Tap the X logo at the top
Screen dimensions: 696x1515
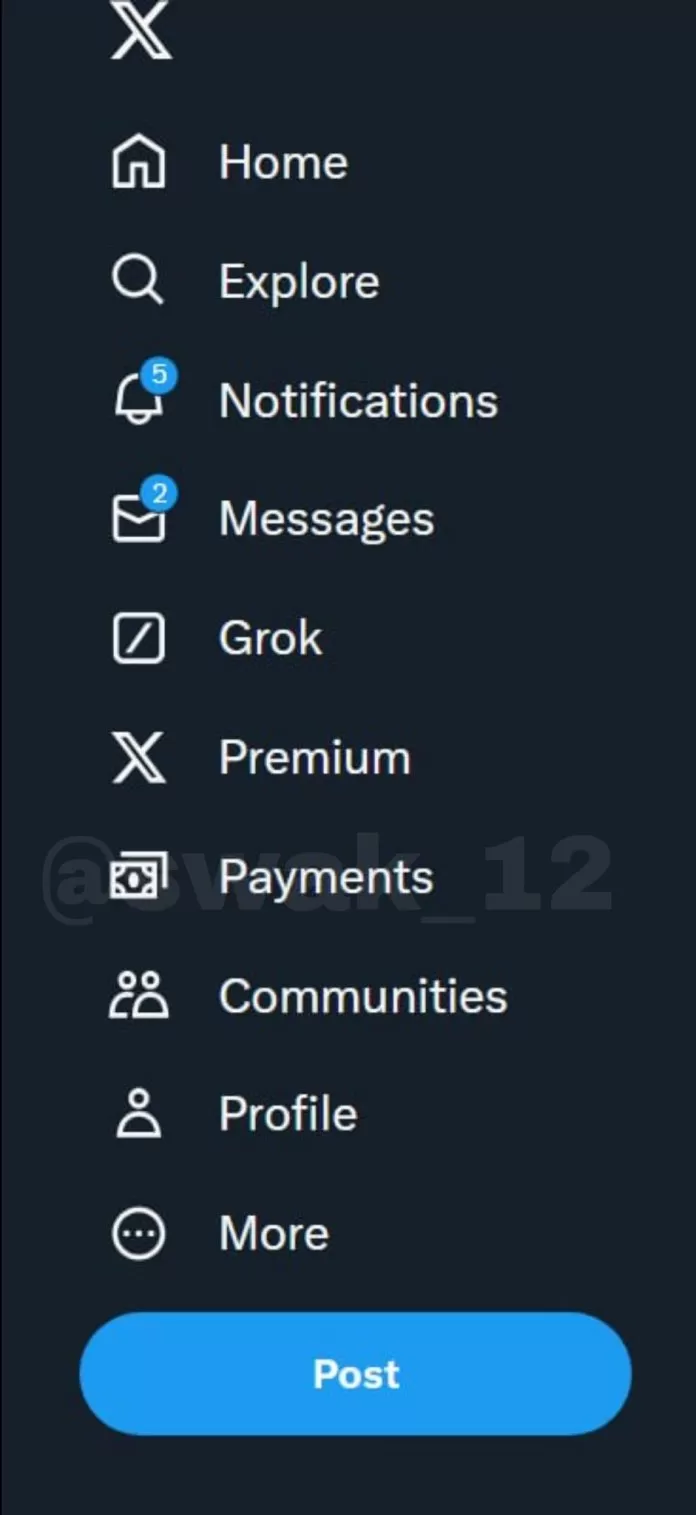140,30
